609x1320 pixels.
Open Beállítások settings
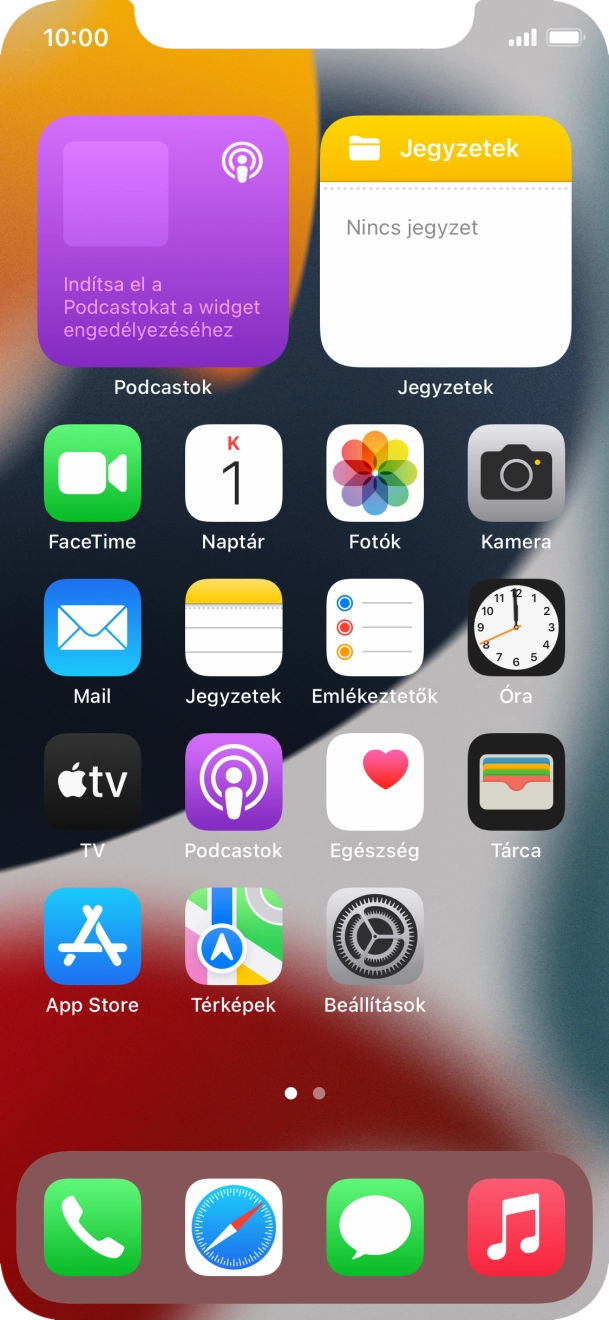pyautogui.click(x=375, y=936)
